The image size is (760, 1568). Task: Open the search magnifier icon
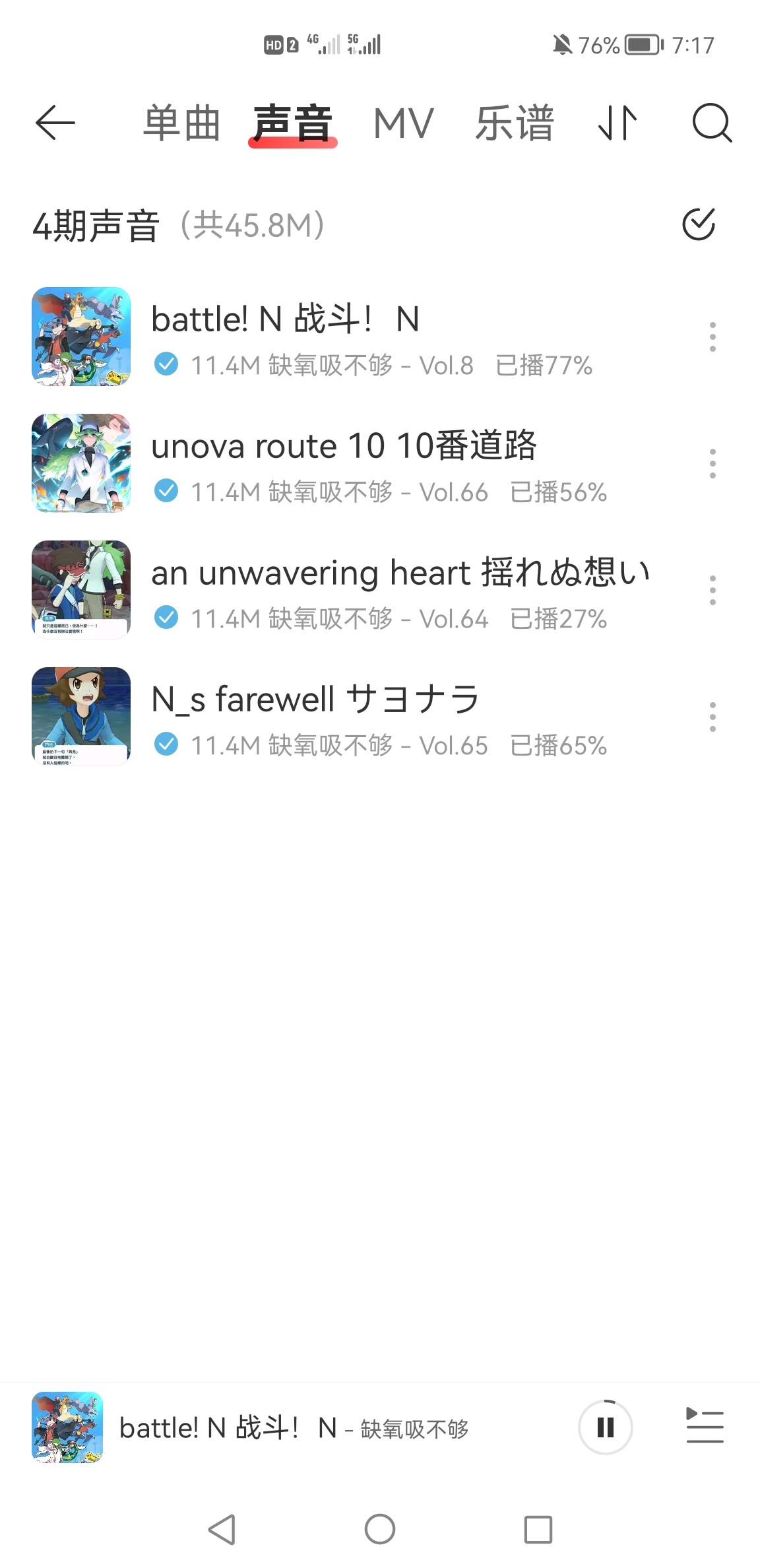711,123
